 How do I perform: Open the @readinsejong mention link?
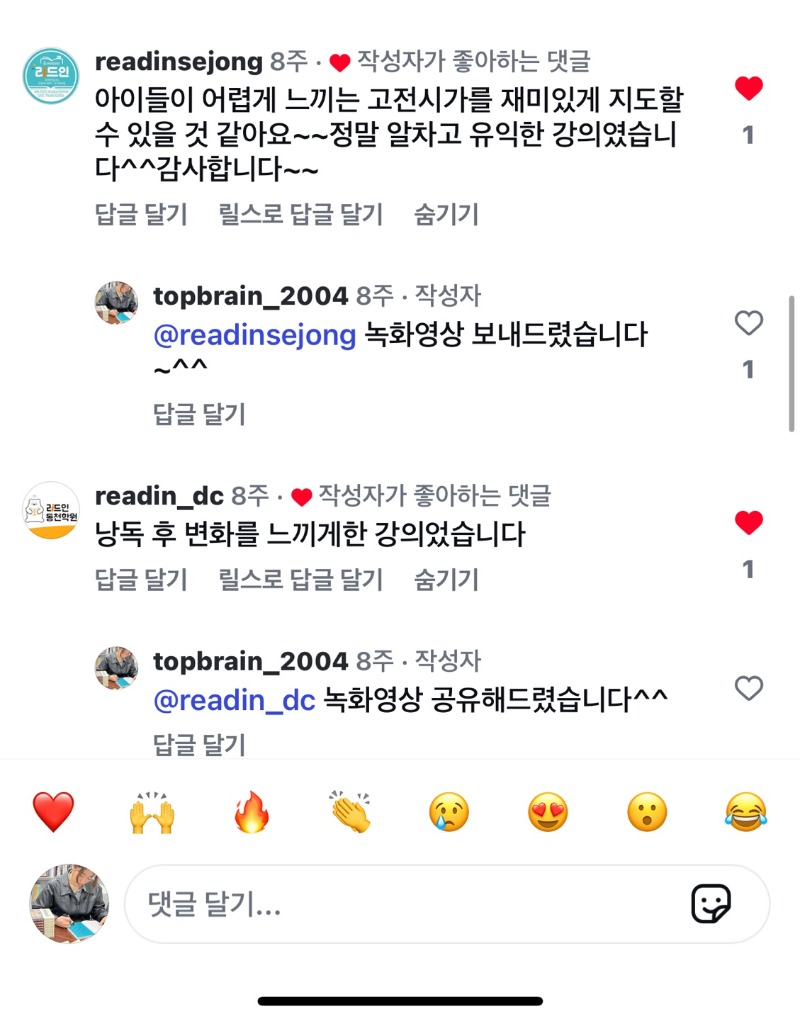(254, 335)
